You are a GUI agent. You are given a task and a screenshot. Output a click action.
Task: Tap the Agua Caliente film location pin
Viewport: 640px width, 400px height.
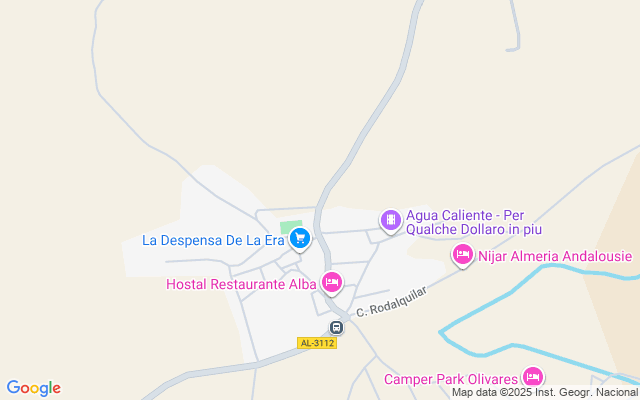point(391,221)
